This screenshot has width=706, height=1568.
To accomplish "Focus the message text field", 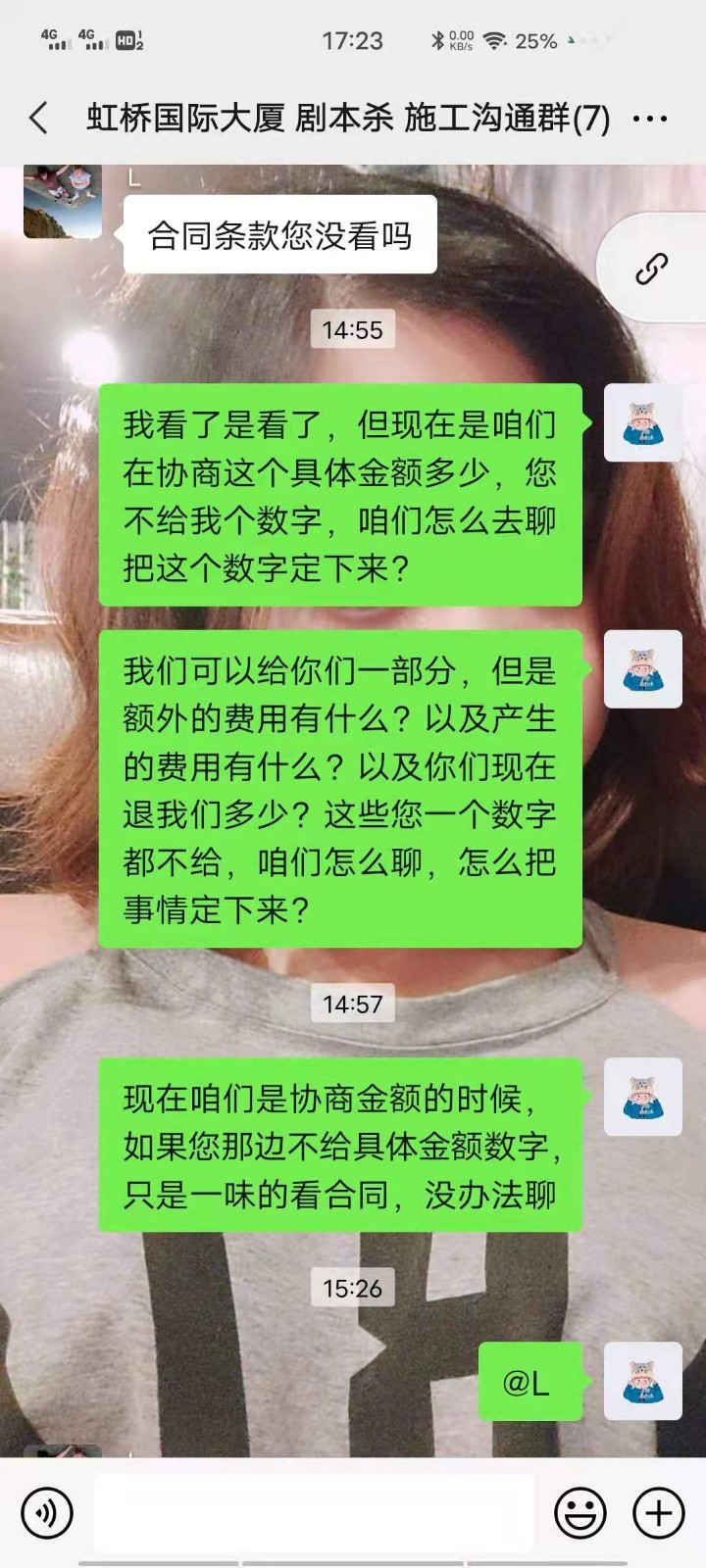I will click(x=314, y=1512).
